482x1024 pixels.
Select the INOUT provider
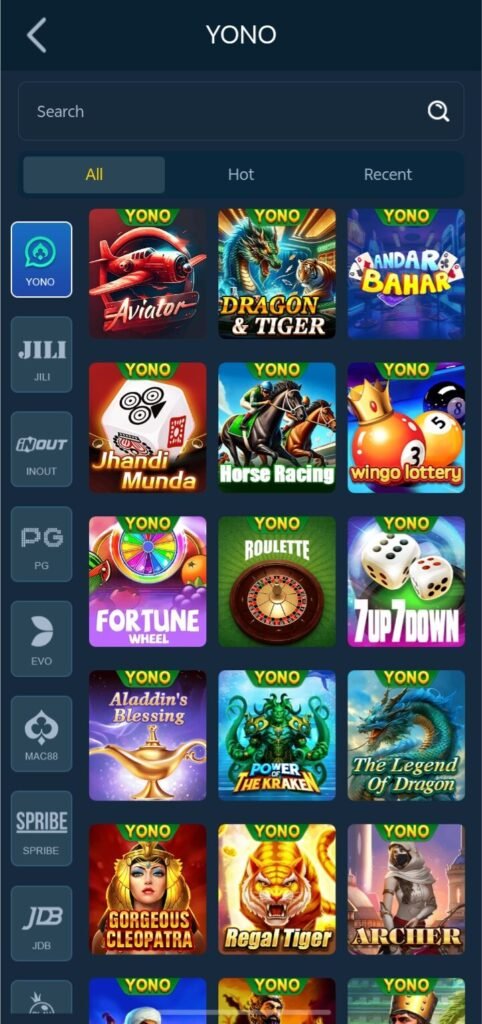41,449
